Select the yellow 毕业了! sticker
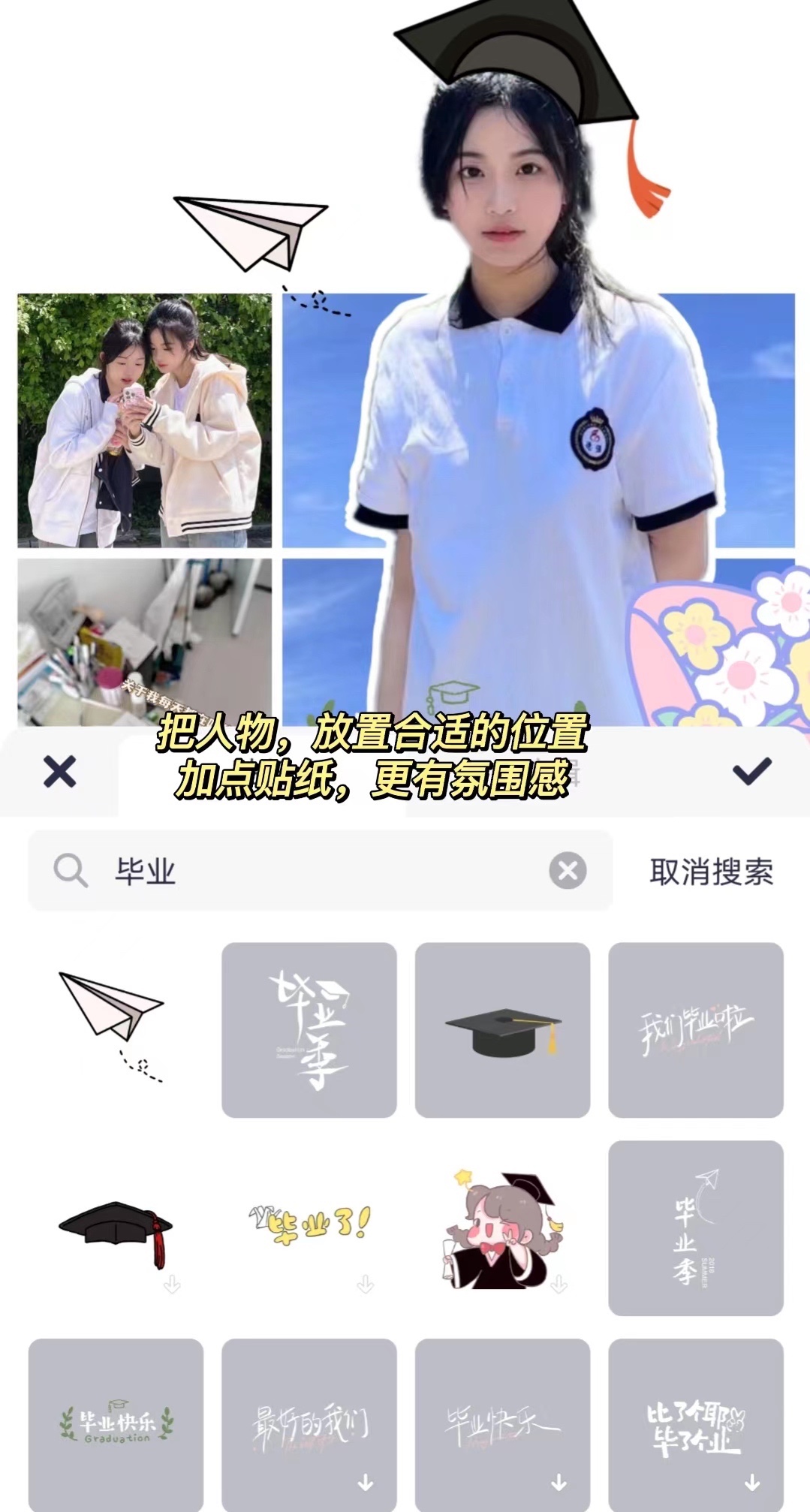 click(309, 1228)
